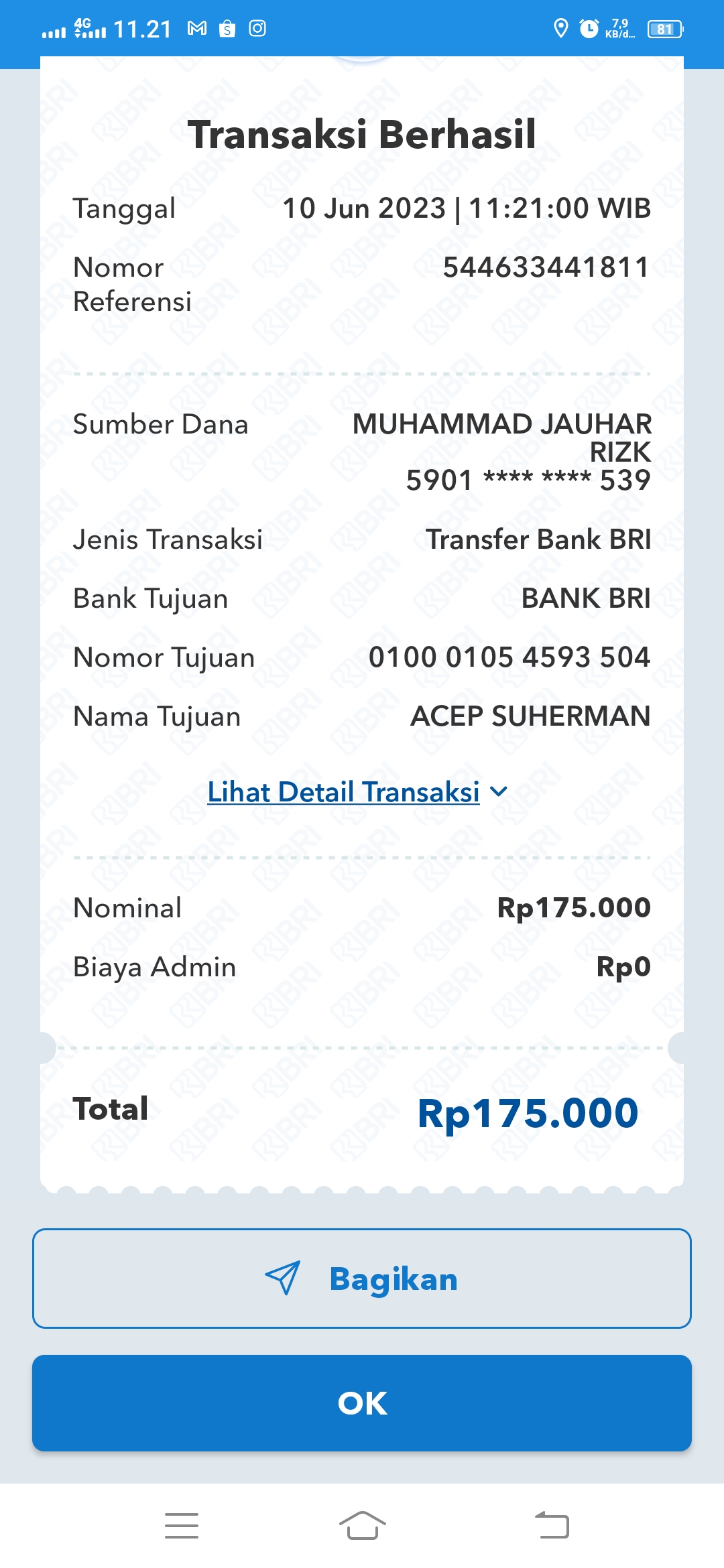Expand Lihat Detail Transaksi

click(x=357, y=792)
